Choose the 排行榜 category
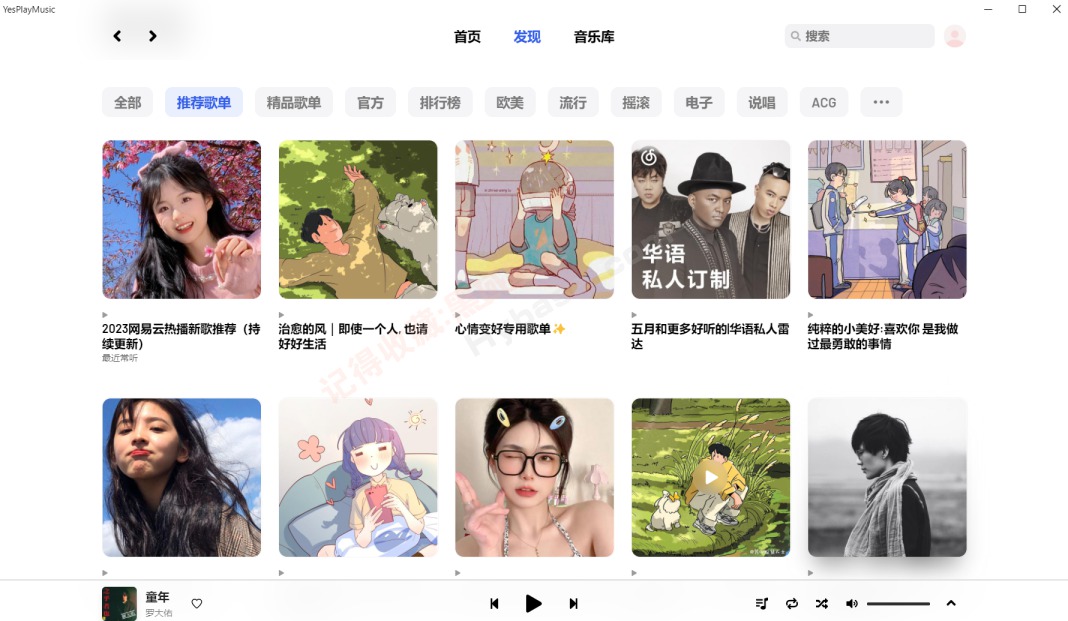The image size is (1068, 621). pos(440,102)
